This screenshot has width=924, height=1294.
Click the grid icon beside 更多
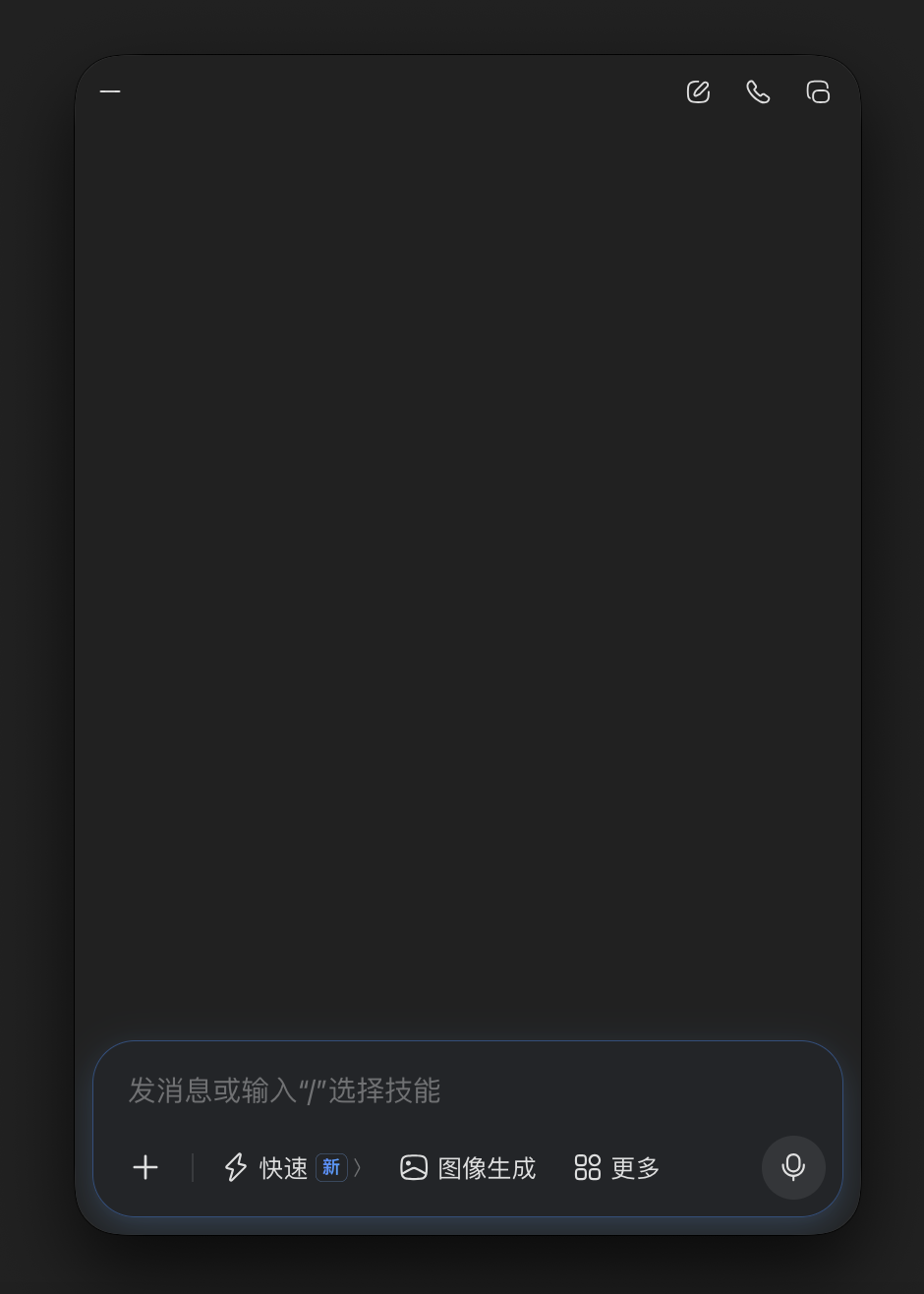(587, 1167)
